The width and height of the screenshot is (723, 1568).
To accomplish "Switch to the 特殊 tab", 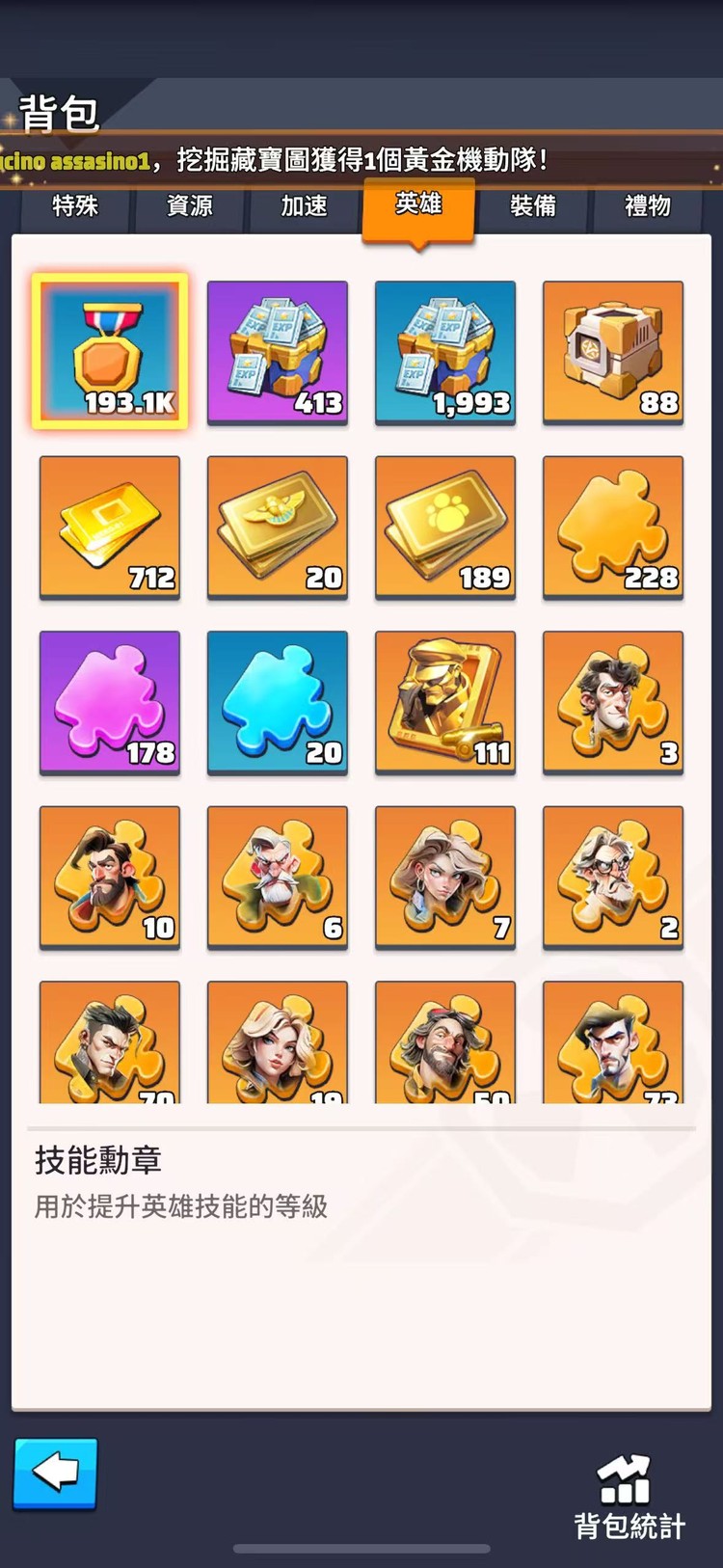I will tap(75, 205).
